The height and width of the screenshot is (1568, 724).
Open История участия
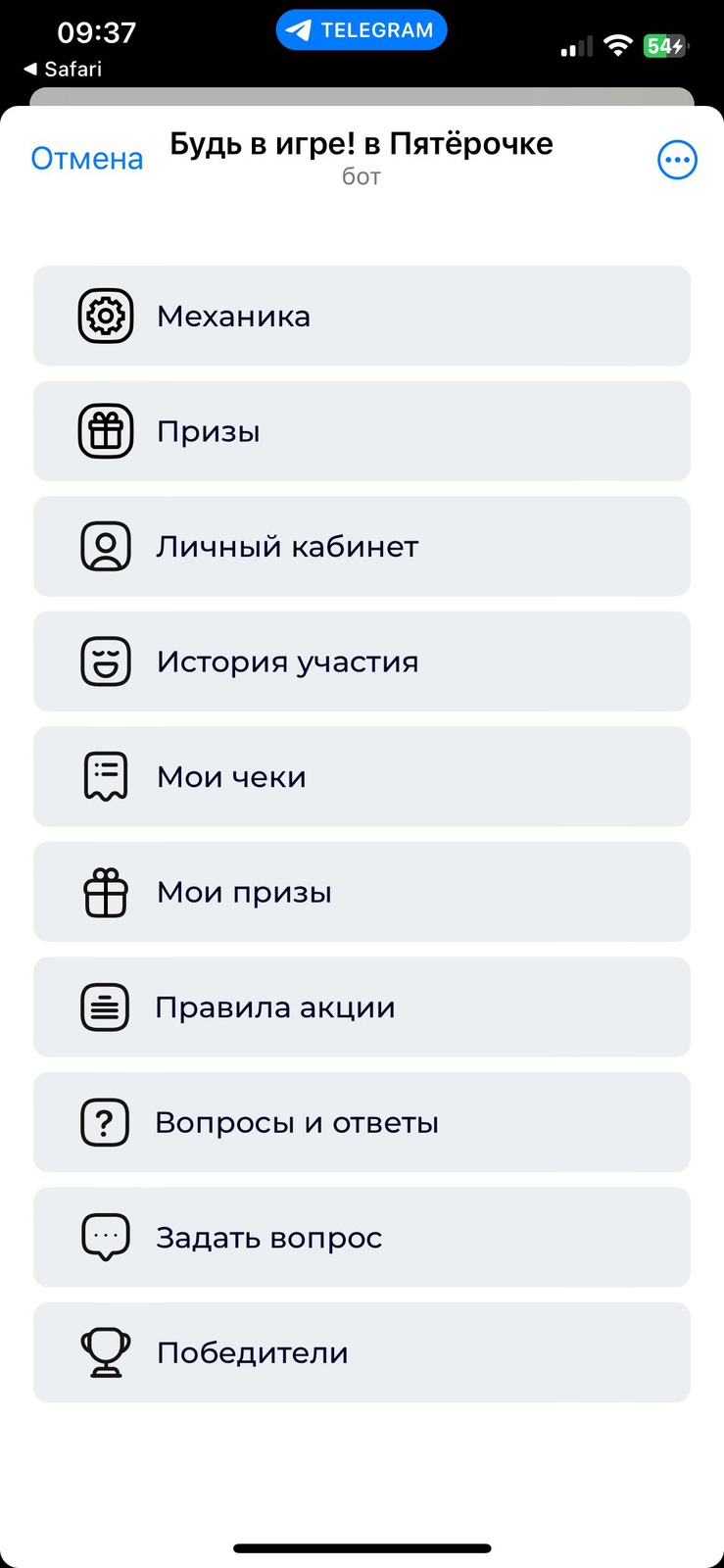tap(362, 661)
